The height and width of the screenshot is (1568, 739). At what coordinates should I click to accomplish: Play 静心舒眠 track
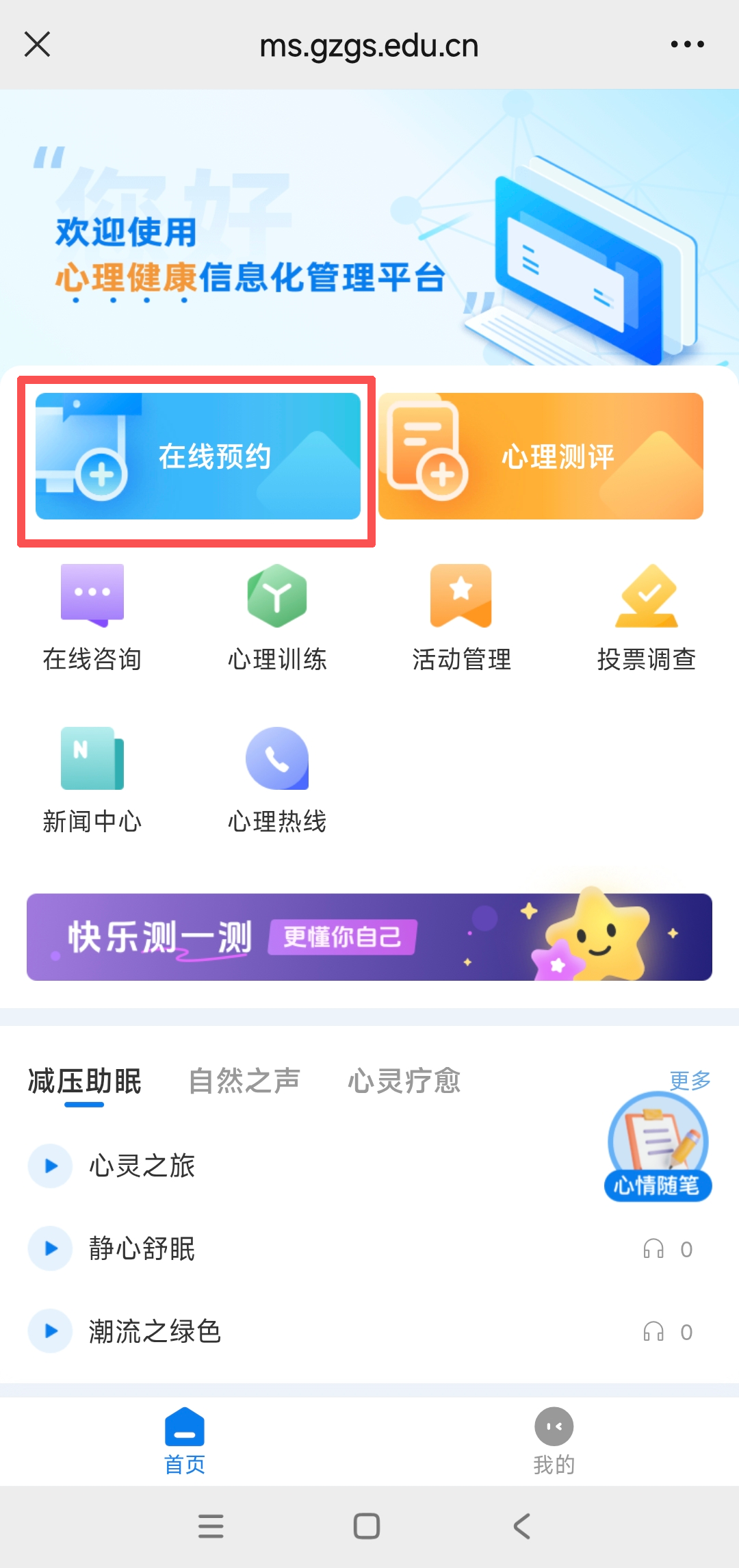click(x=51, y=1248)
